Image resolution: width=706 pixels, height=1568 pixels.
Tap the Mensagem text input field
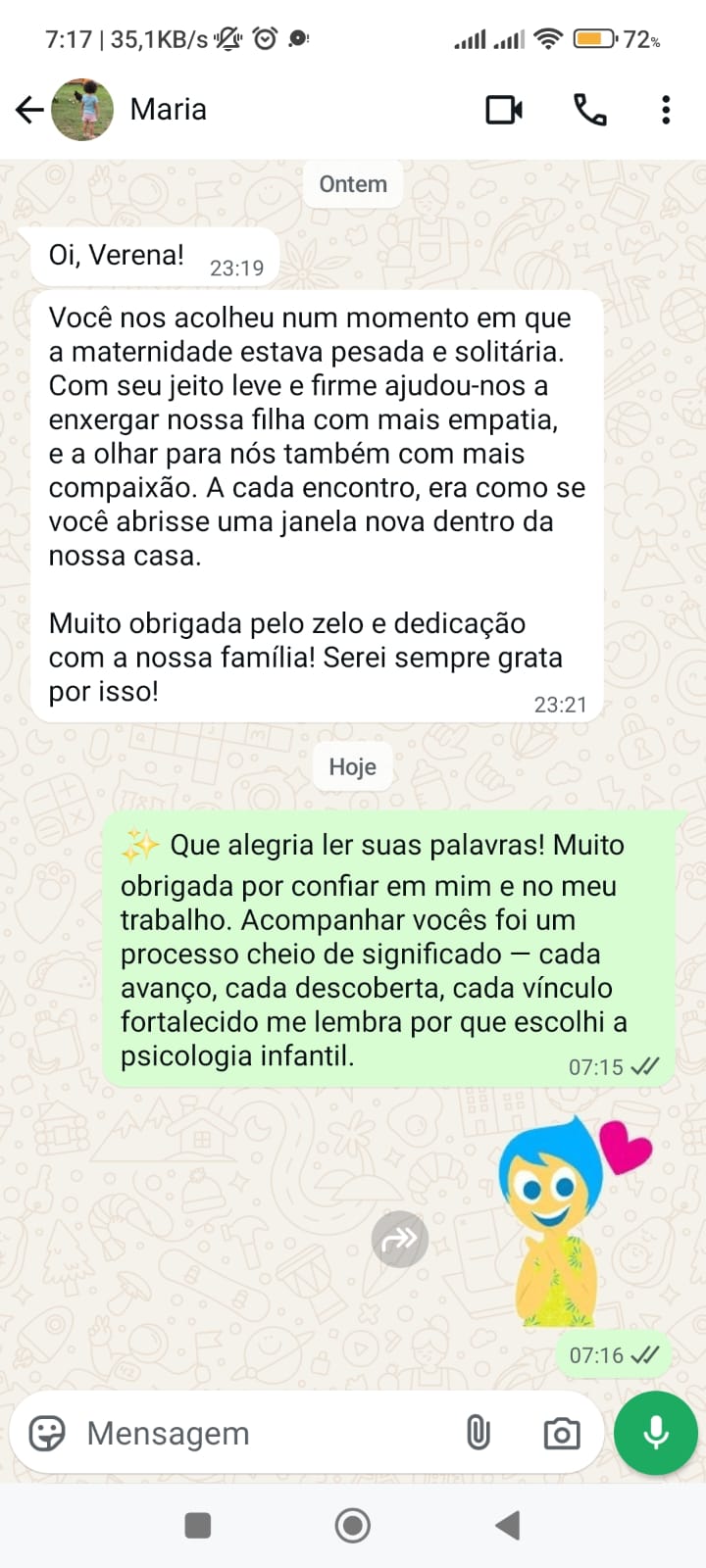pyautogui.click(x=245, y=1433)
